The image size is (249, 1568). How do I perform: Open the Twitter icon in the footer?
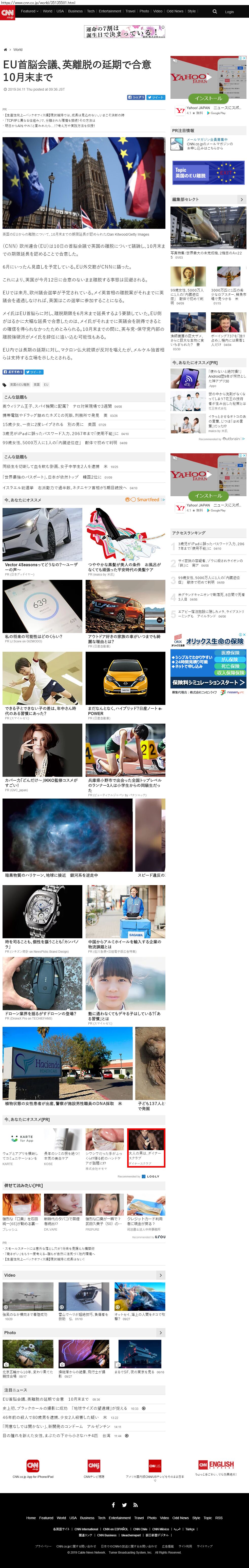point(124,1505)
